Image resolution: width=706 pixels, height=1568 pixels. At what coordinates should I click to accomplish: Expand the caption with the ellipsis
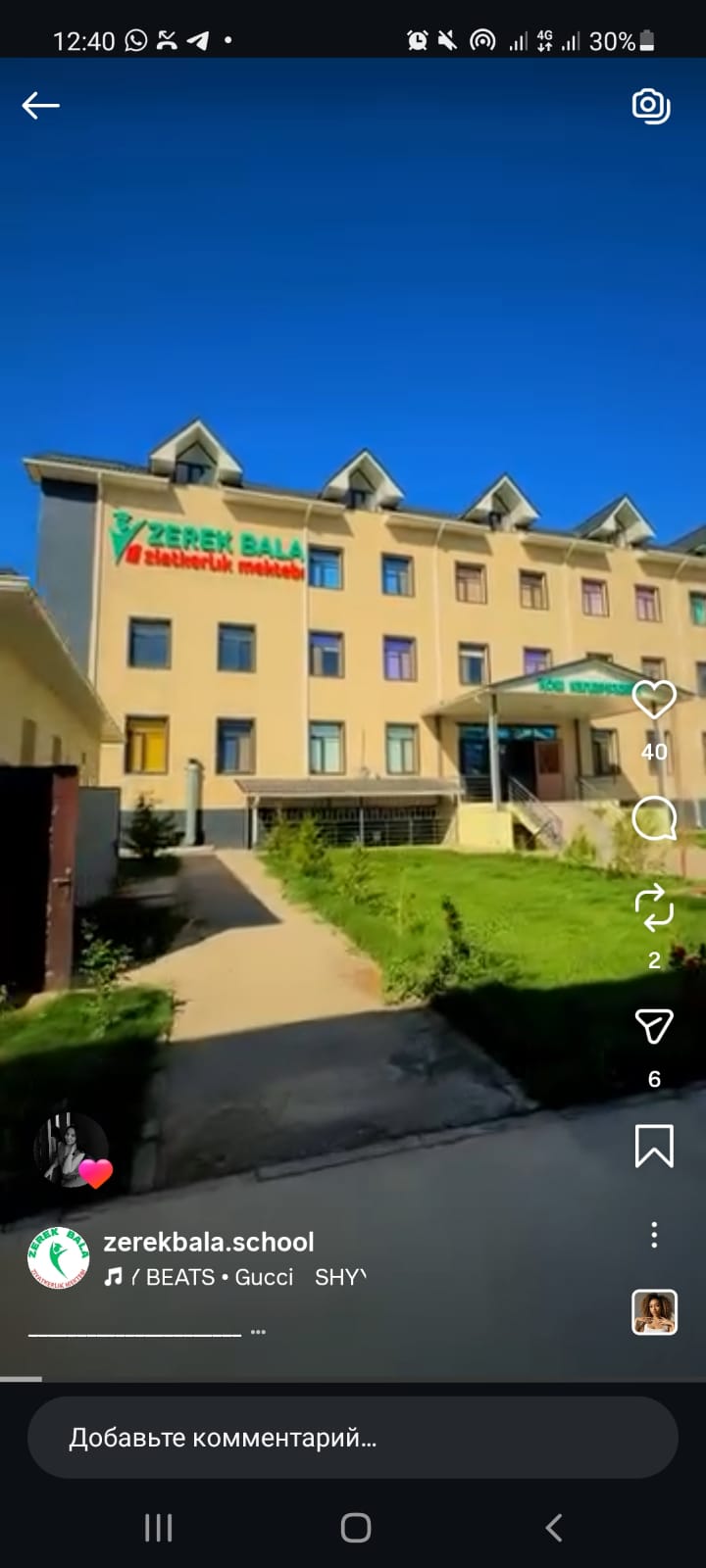[x=258, y=1332]
